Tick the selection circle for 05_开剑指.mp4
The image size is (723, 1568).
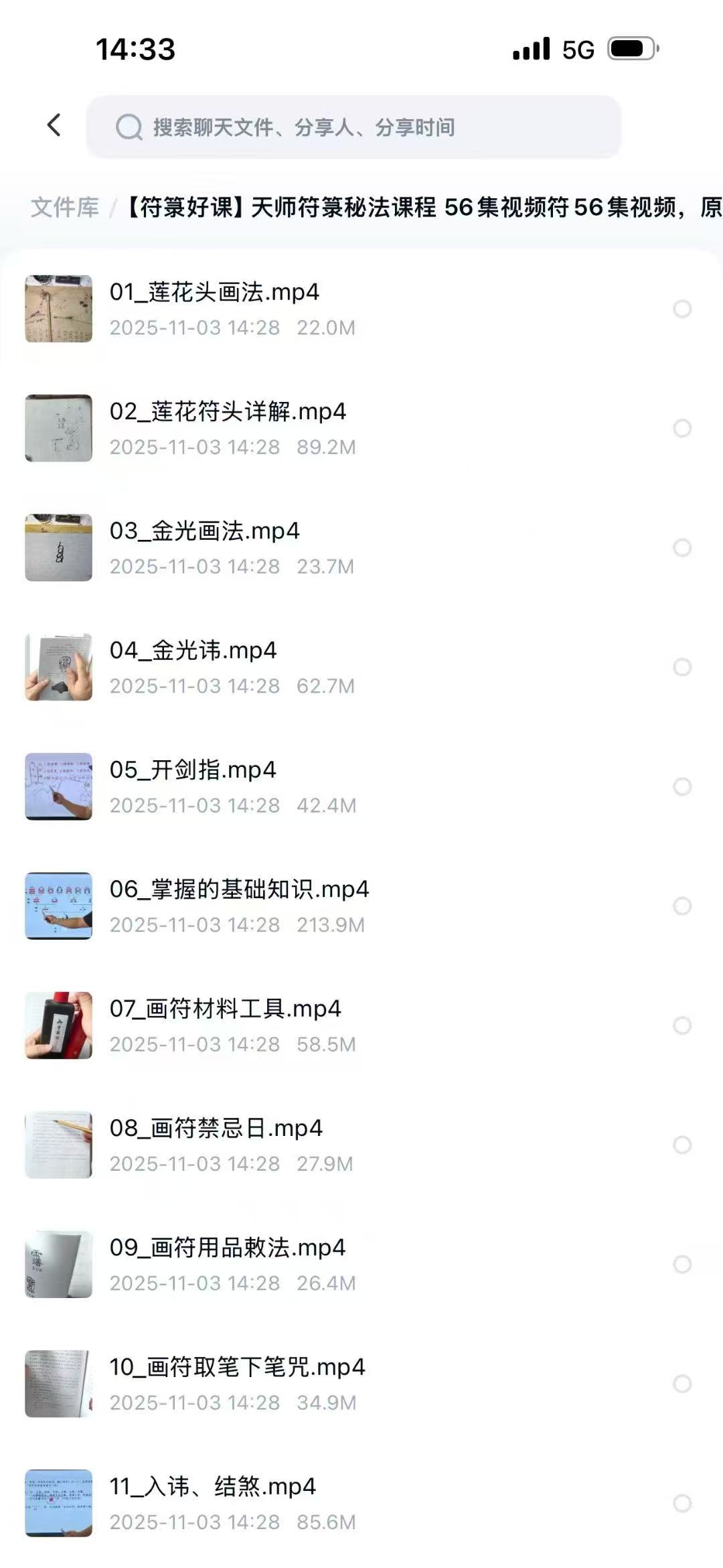(x=681, y=786)
